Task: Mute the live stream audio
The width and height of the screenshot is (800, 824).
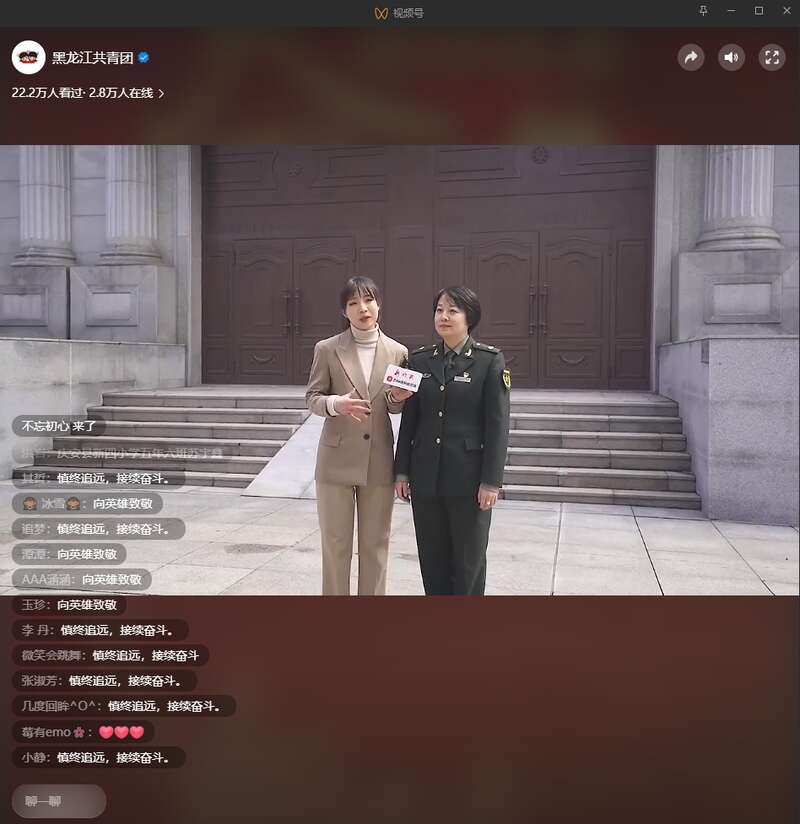Action: tap(732, 57)
